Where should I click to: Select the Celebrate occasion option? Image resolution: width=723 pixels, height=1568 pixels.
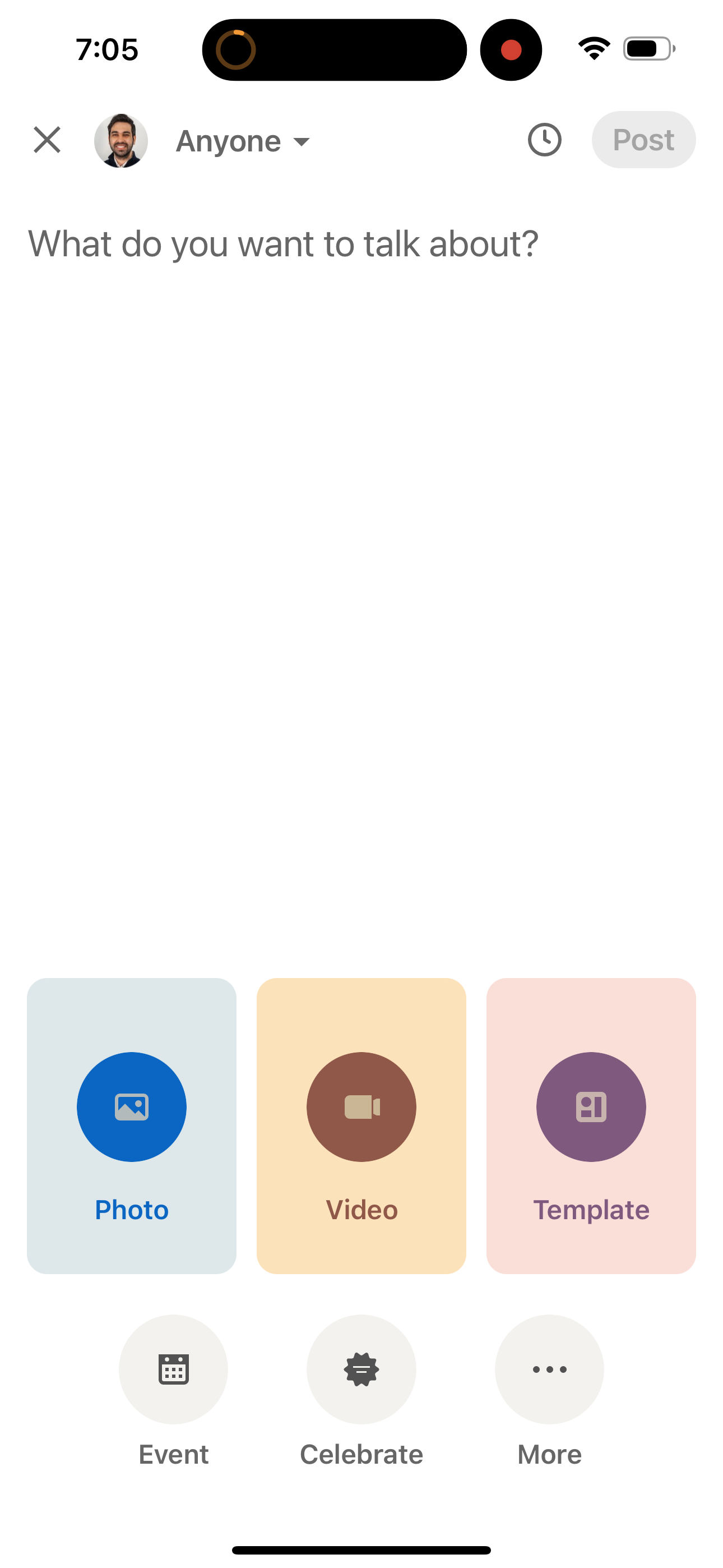click(x=361, y=1369)
